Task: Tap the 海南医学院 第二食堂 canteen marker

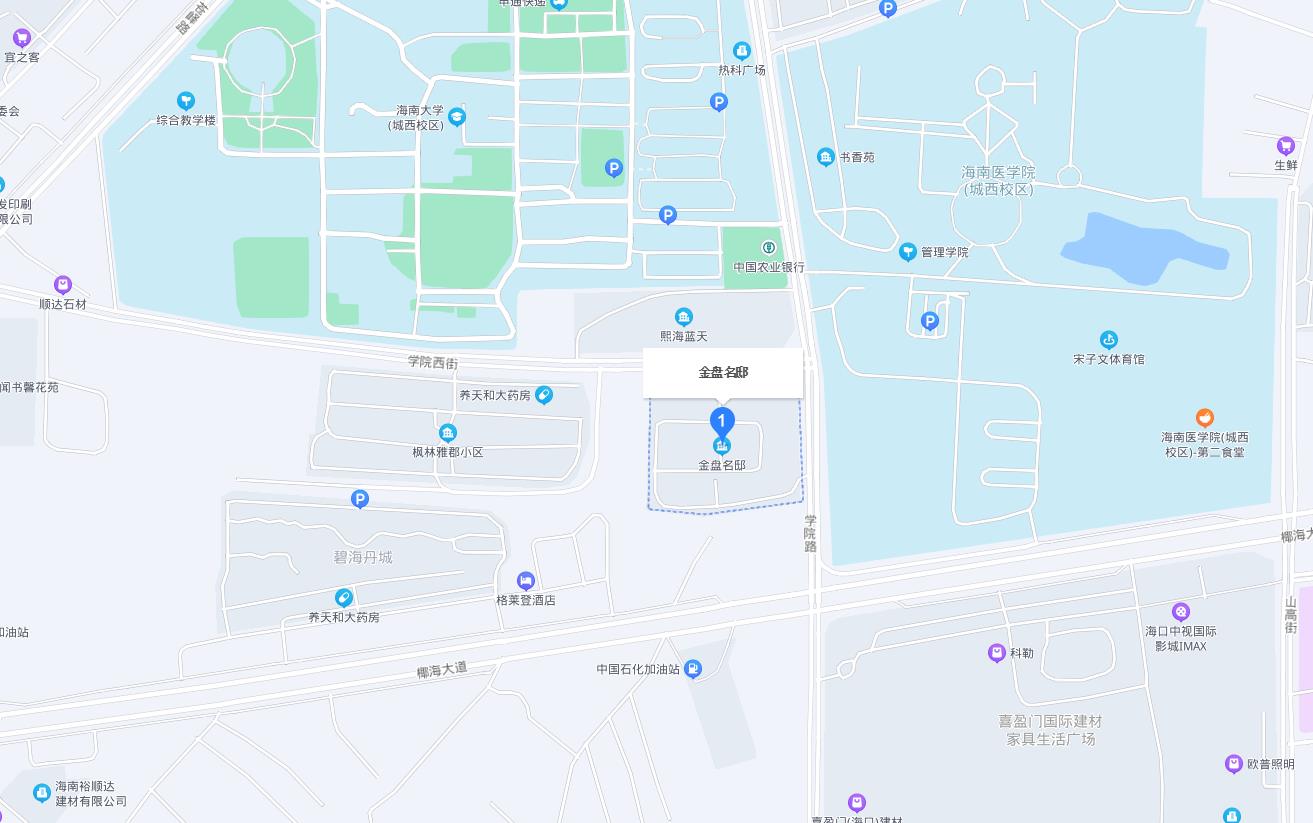Action: tap(1205, 418)
